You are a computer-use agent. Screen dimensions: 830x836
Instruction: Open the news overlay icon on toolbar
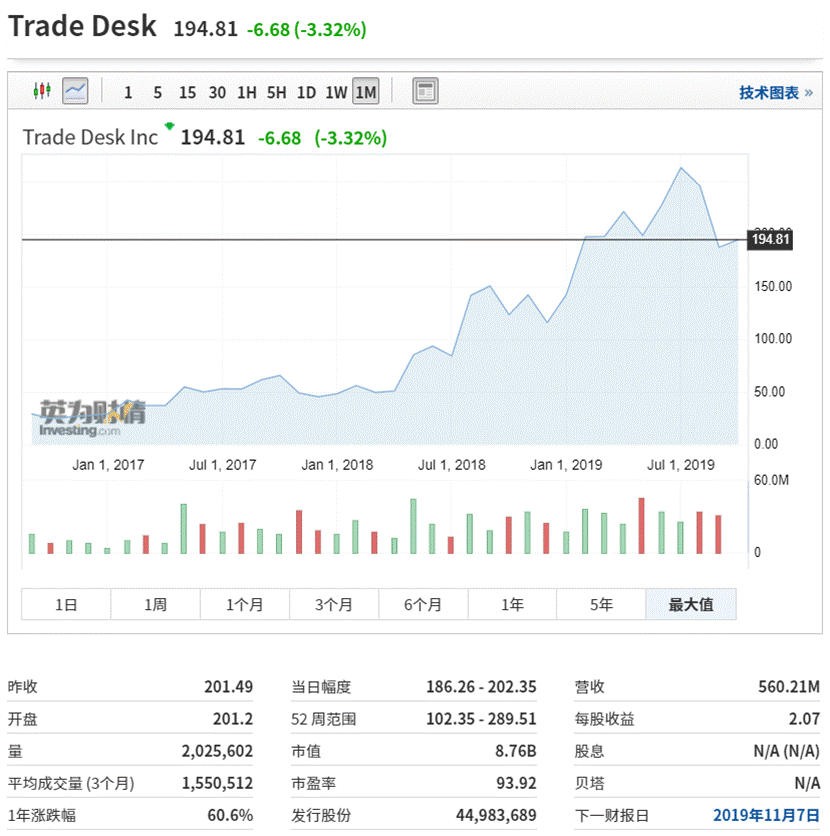coord(425,92)
